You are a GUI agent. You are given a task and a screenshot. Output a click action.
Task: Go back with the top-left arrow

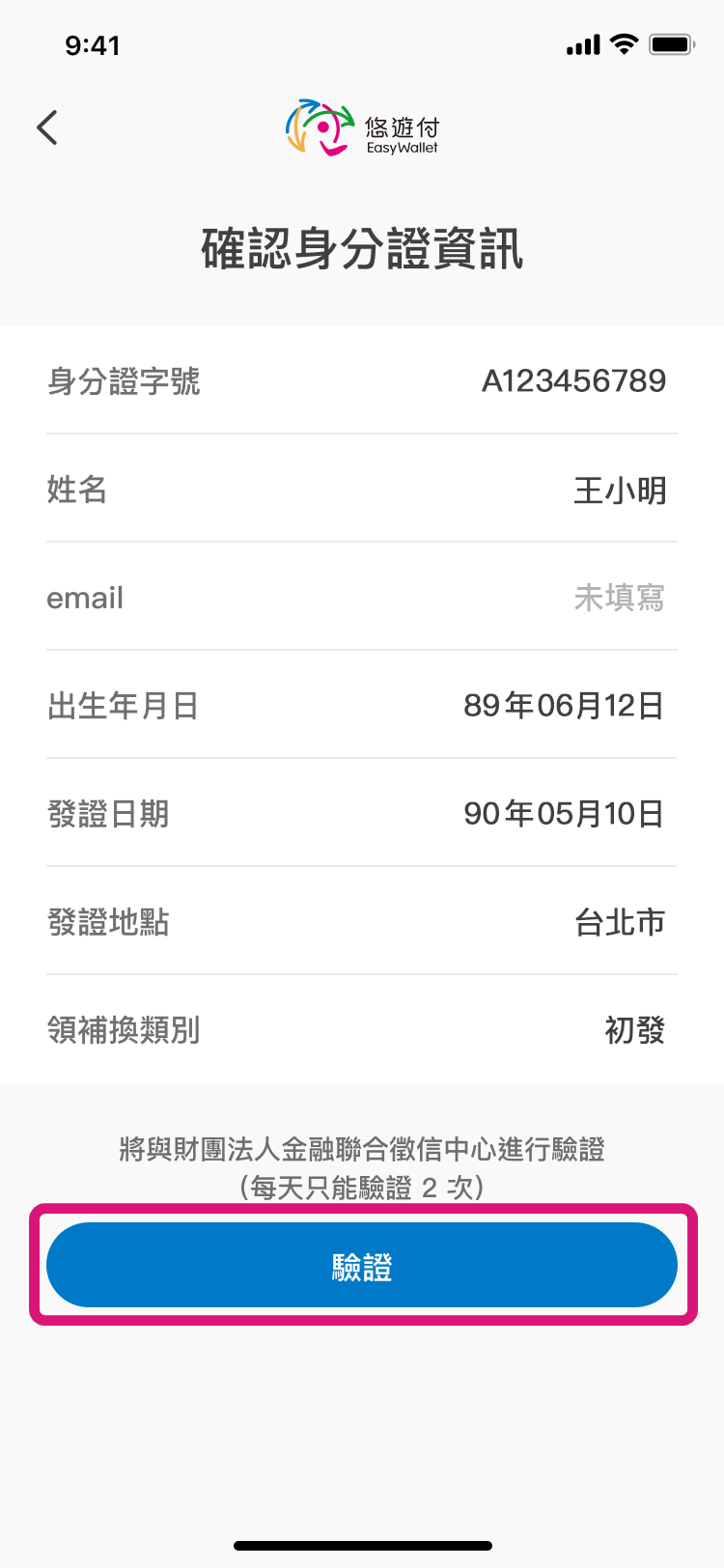coord(47,127)
